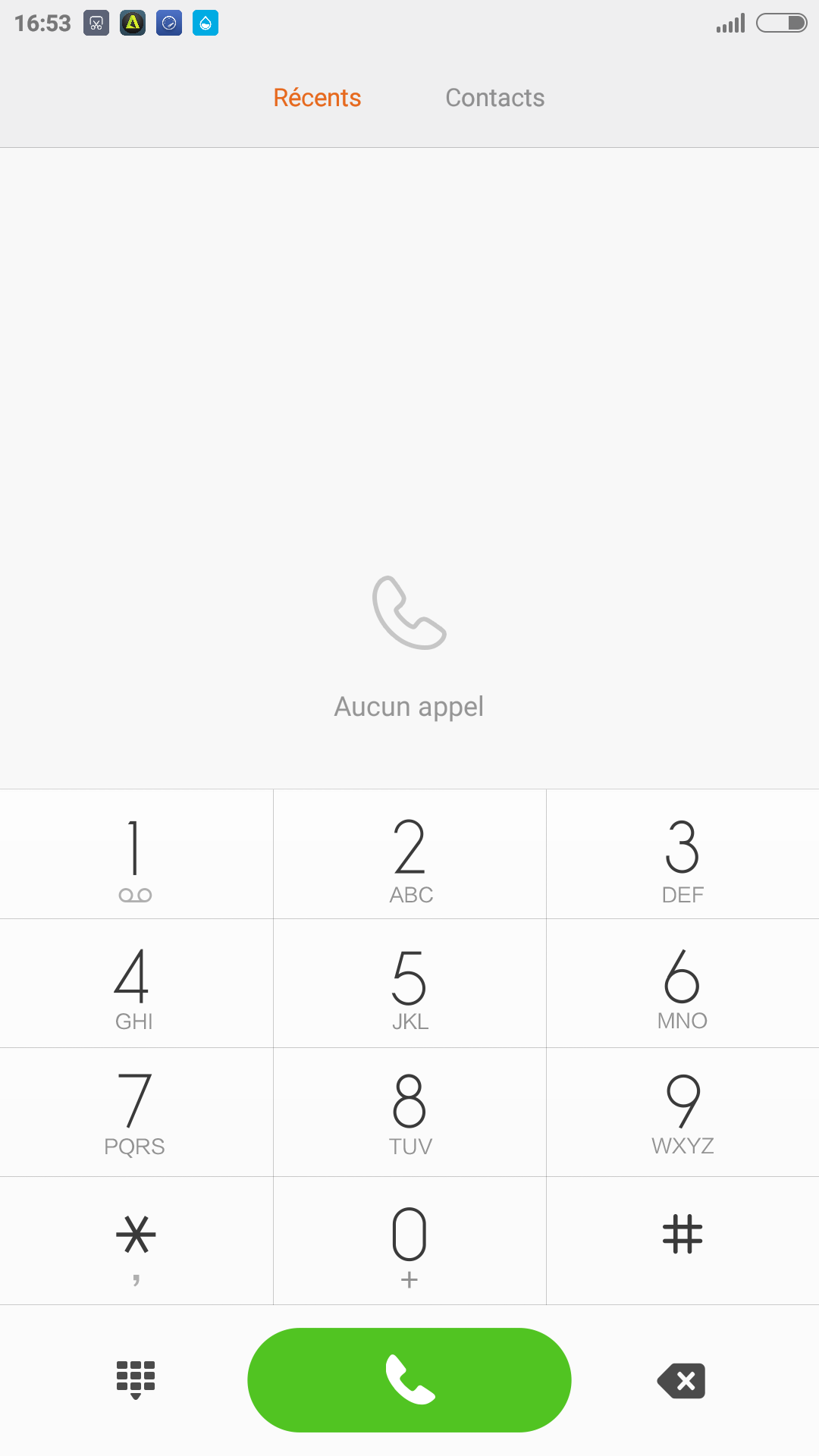Tap the 4 GHI key

136,984
